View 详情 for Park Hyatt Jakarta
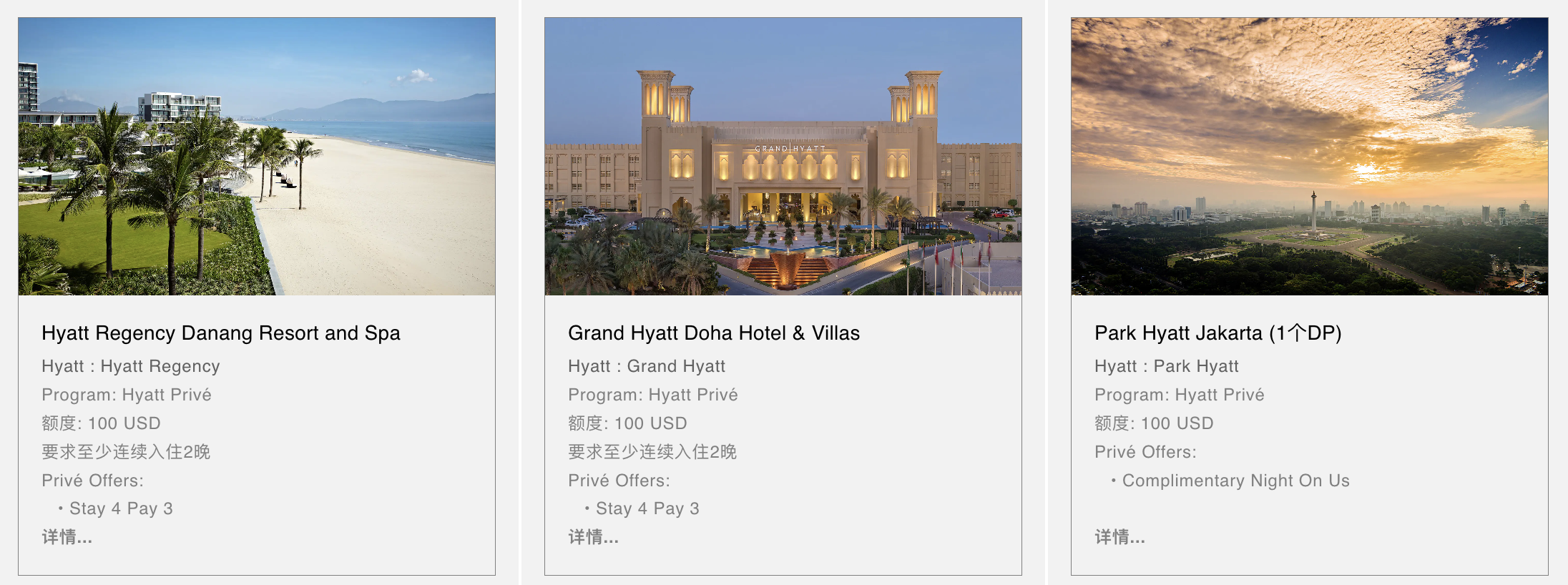Viewport: 1568px width, 585px height. 1119,537
